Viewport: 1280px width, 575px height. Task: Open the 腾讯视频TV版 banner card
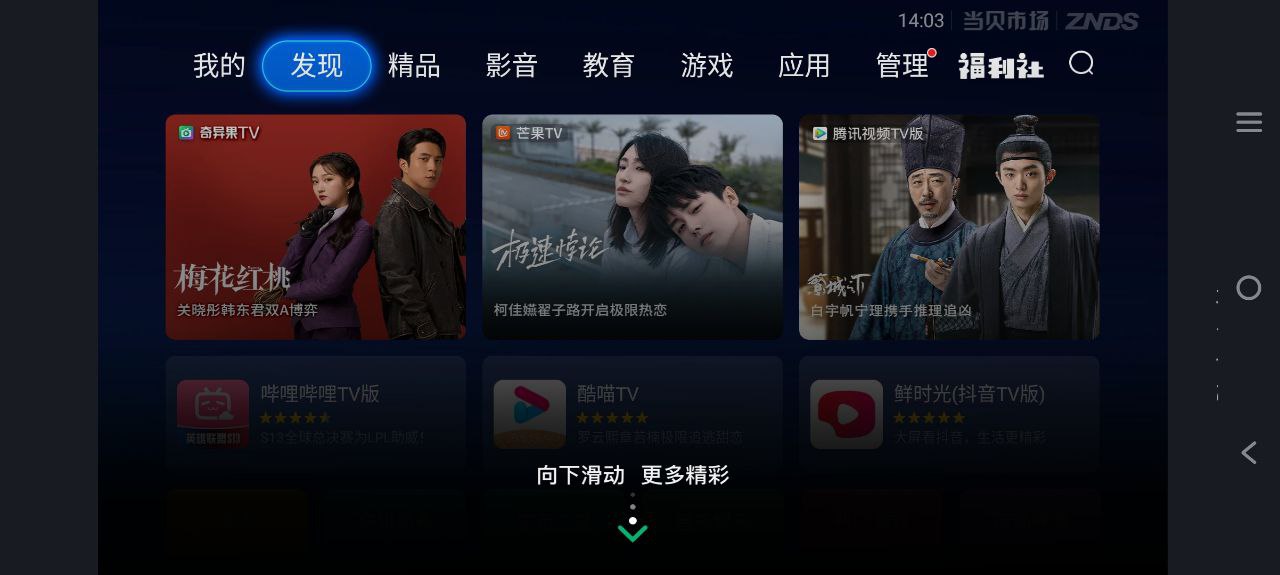point(949,227)
